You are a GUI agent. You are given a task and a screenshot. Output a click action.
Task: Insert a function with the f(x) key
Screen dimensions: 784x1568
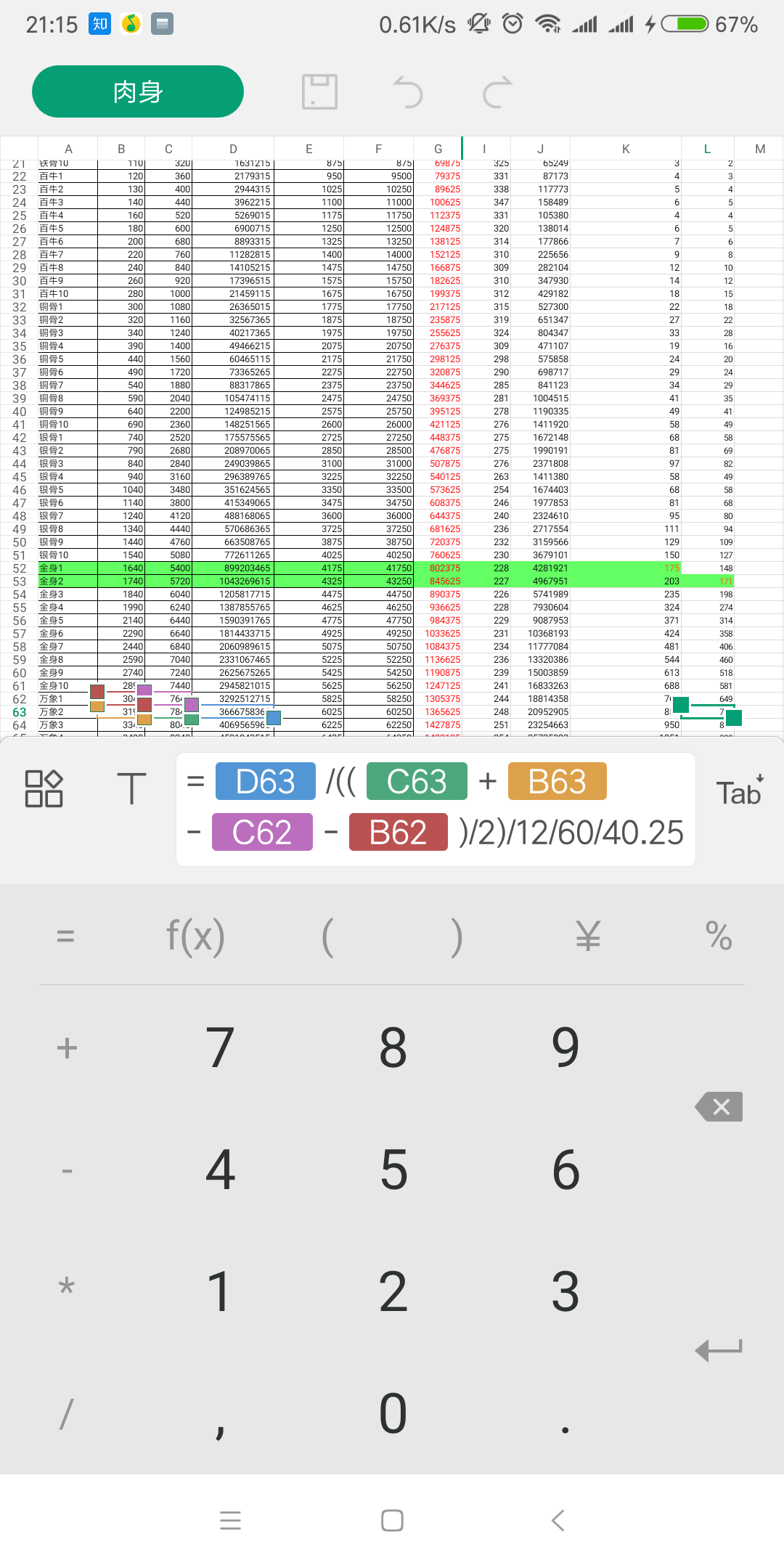point(195,936)
